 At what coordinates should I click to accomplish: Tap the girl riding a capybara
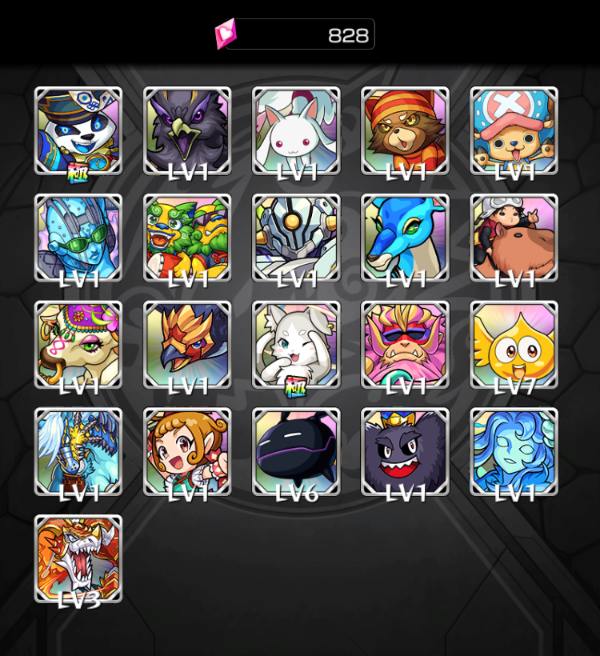[514, 238]
